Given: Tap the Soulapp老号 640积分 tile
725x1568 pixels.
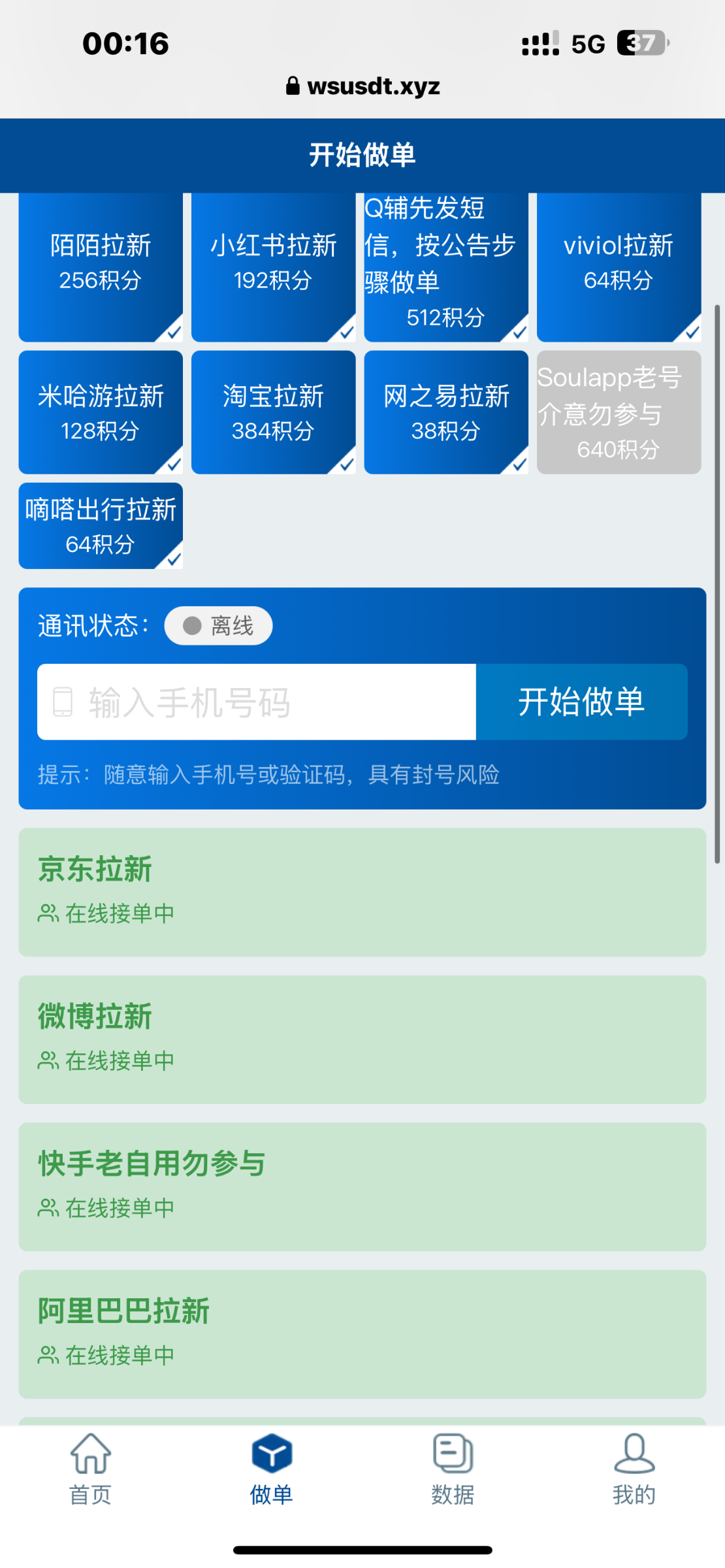Looking at the screenshot, I should click(619, 412).
